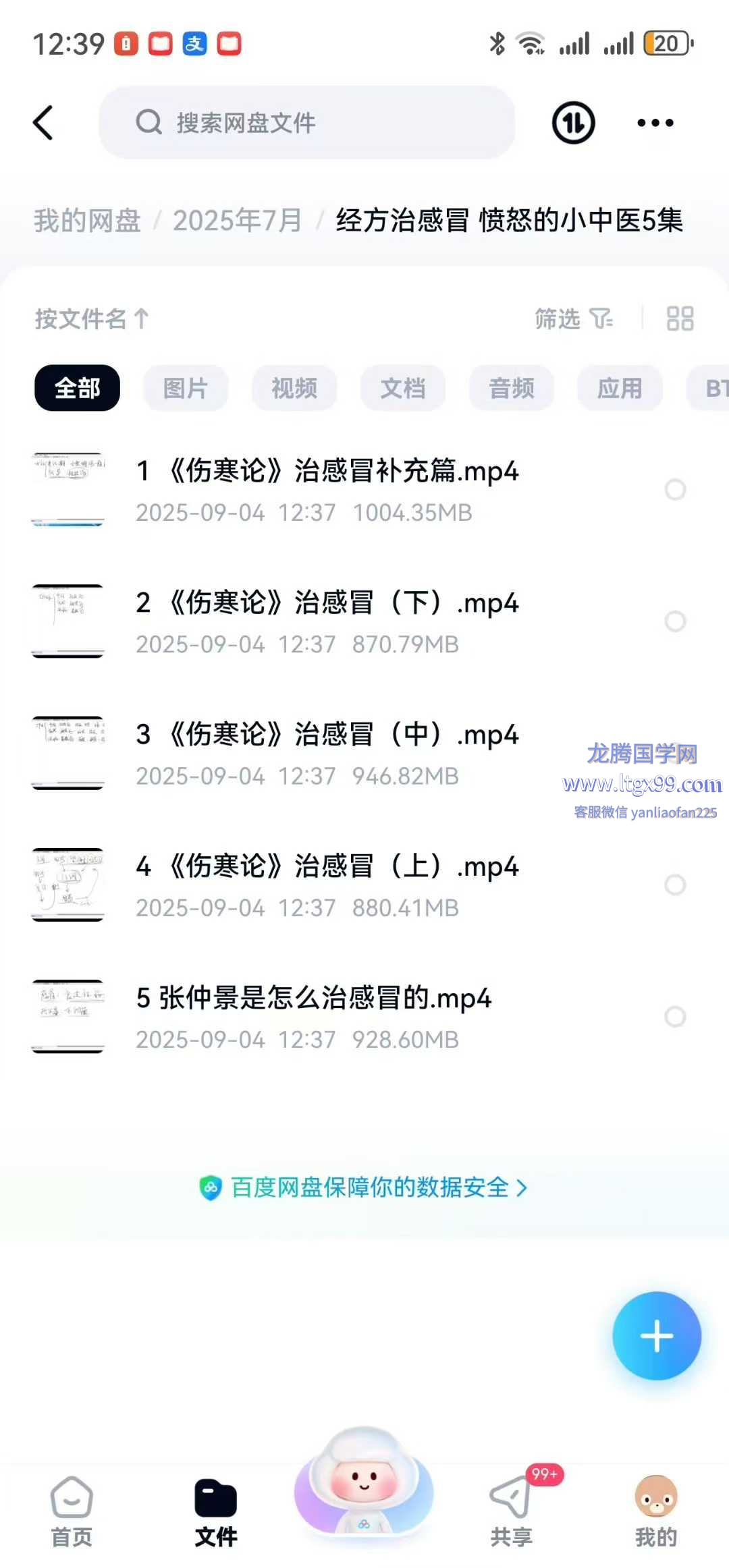Change the 按文件名 sort order

tap(92, 318)
